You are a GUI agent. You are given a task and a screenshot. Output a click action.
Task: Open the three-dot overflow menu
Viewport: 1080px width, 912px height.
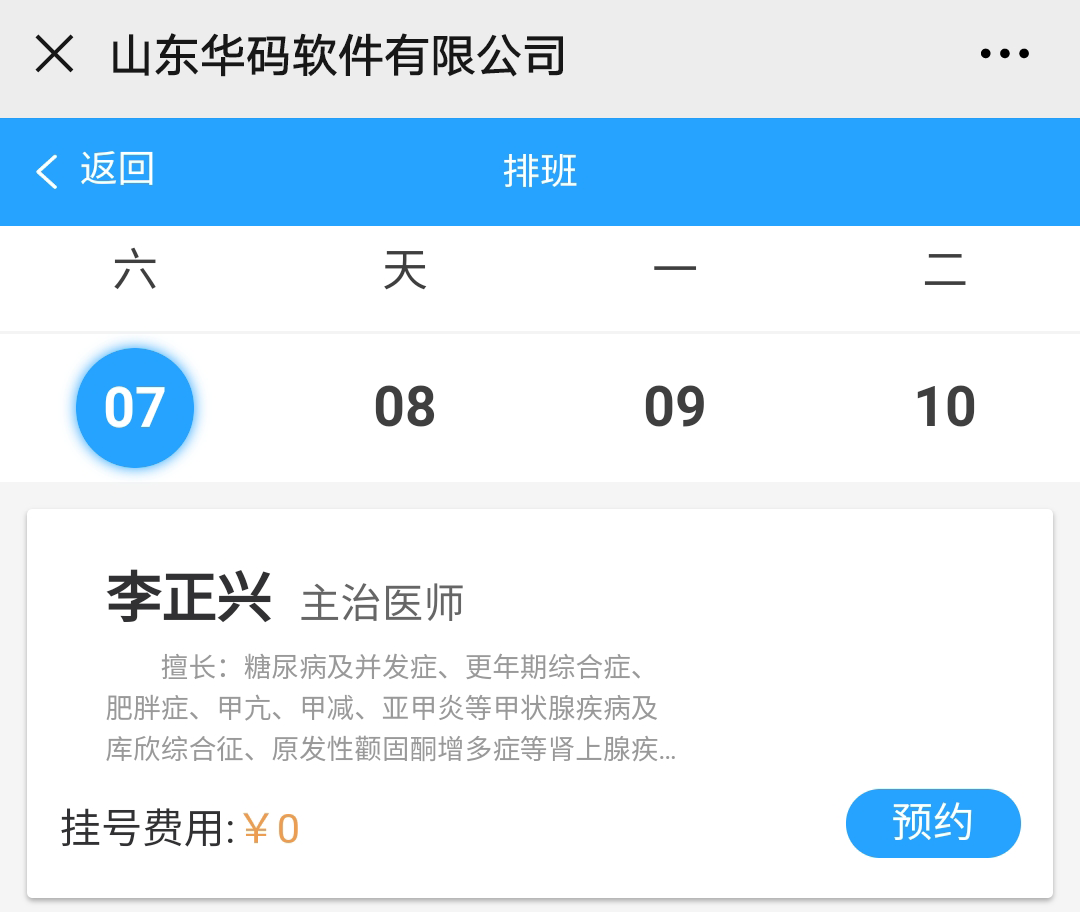[x=1004, y=54]
